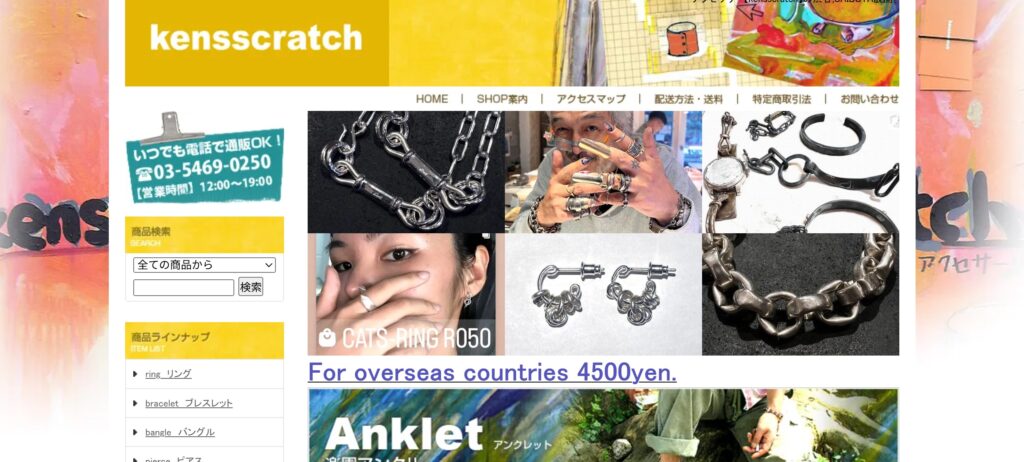Open the HOME navigation link

(x=432, y=99)
